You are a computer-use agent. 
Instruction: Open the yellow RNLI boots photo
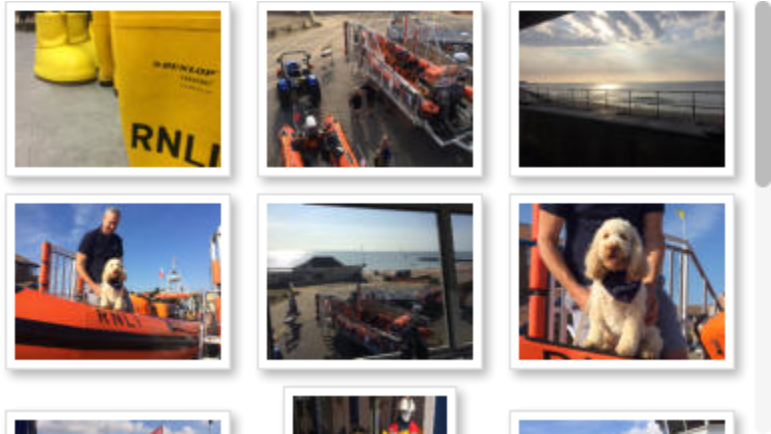(x=118, y=89)
